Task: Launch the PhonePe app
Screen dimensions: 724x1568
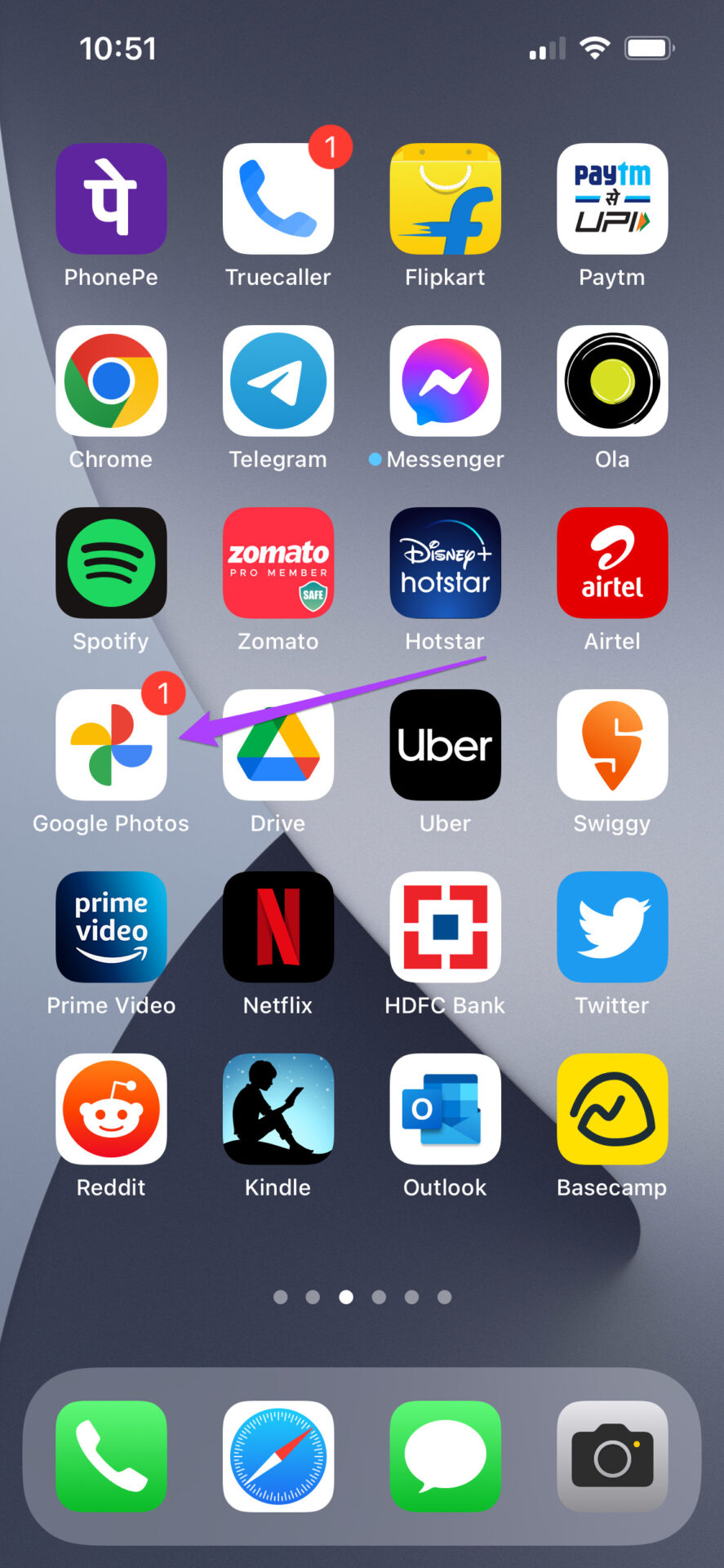Action: [111, 198]
